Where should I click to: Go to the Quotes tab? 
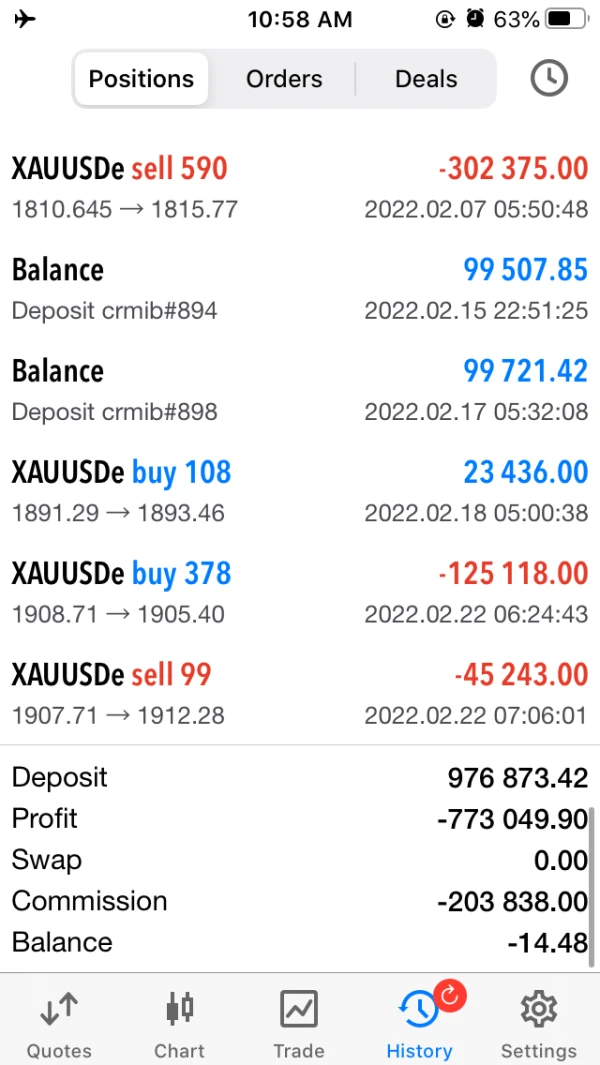(59, 1022)
